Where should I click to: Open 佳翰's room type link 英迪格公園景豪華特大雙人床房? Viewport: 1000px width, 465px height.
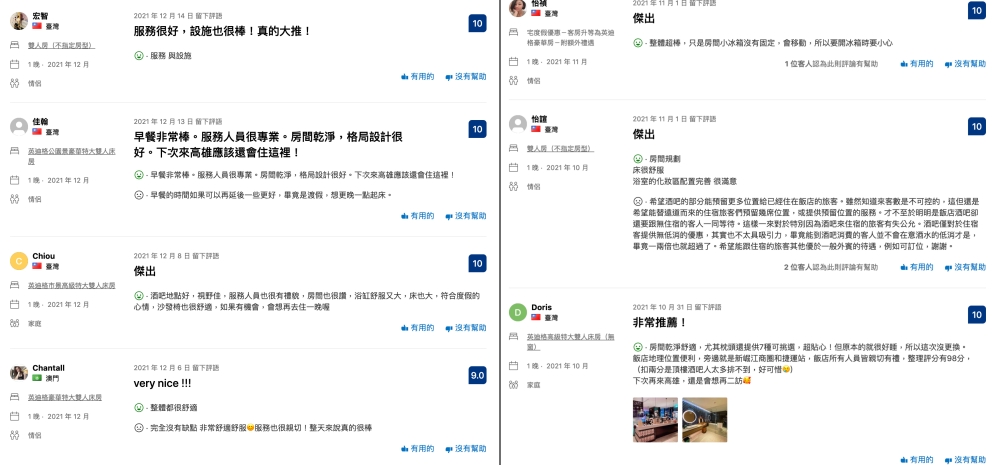pos(72,153)
